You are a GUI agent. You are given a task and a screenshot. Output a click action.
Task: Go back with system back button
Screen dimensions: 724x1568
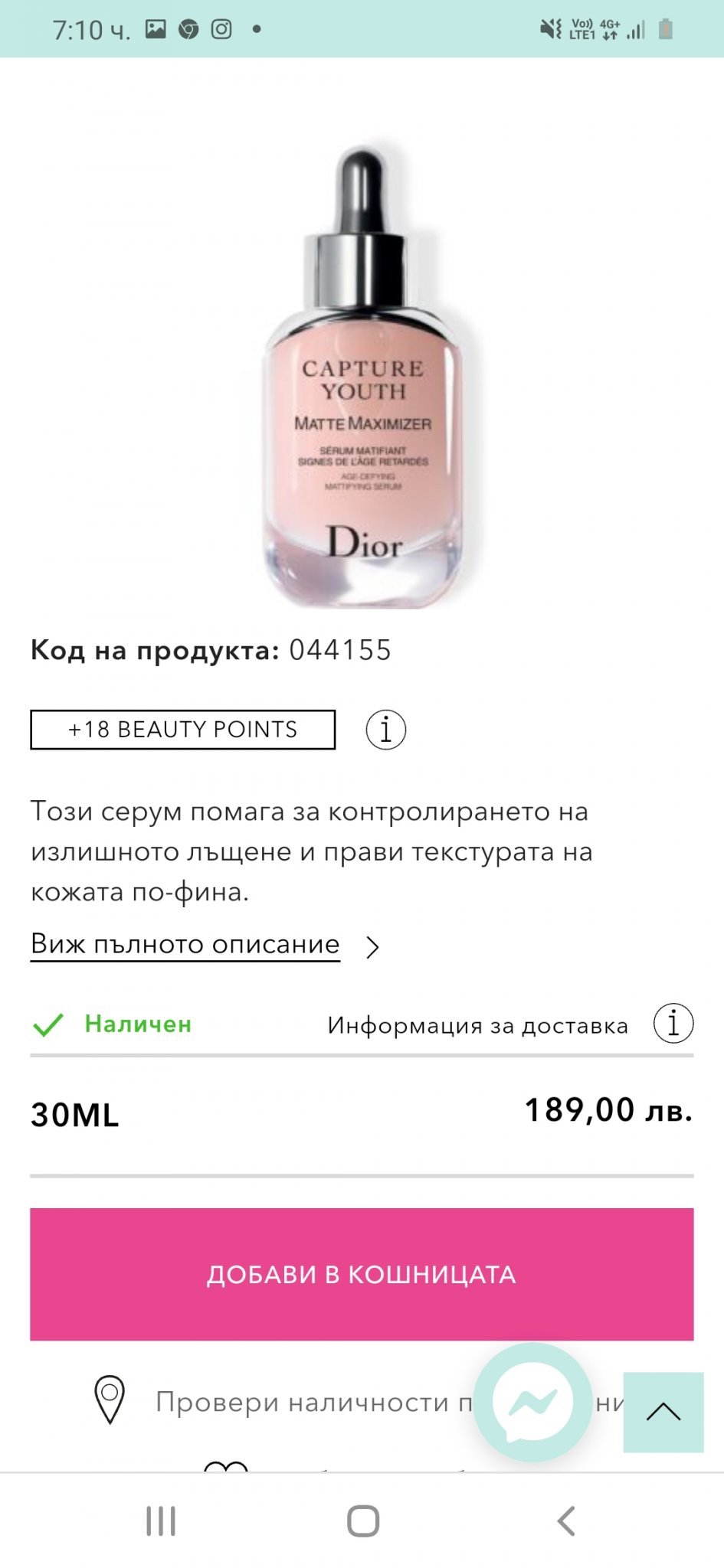[x=565, y=1521]
